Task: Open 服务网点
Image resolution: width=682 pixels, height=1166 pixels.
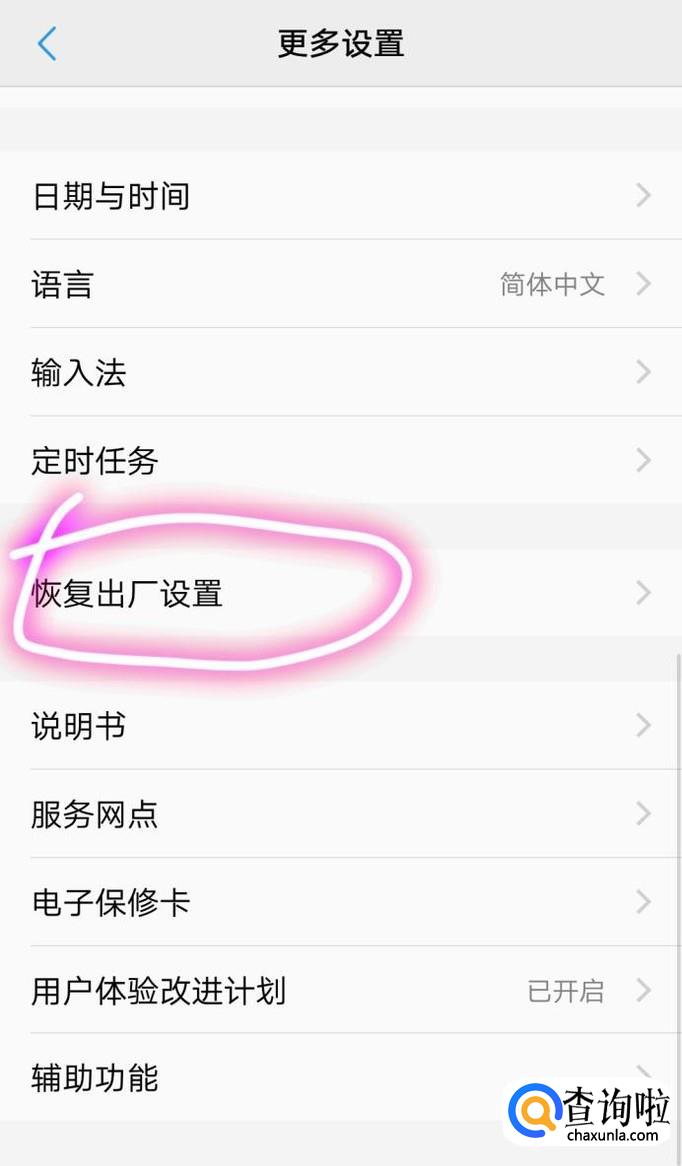Action: 340,814
